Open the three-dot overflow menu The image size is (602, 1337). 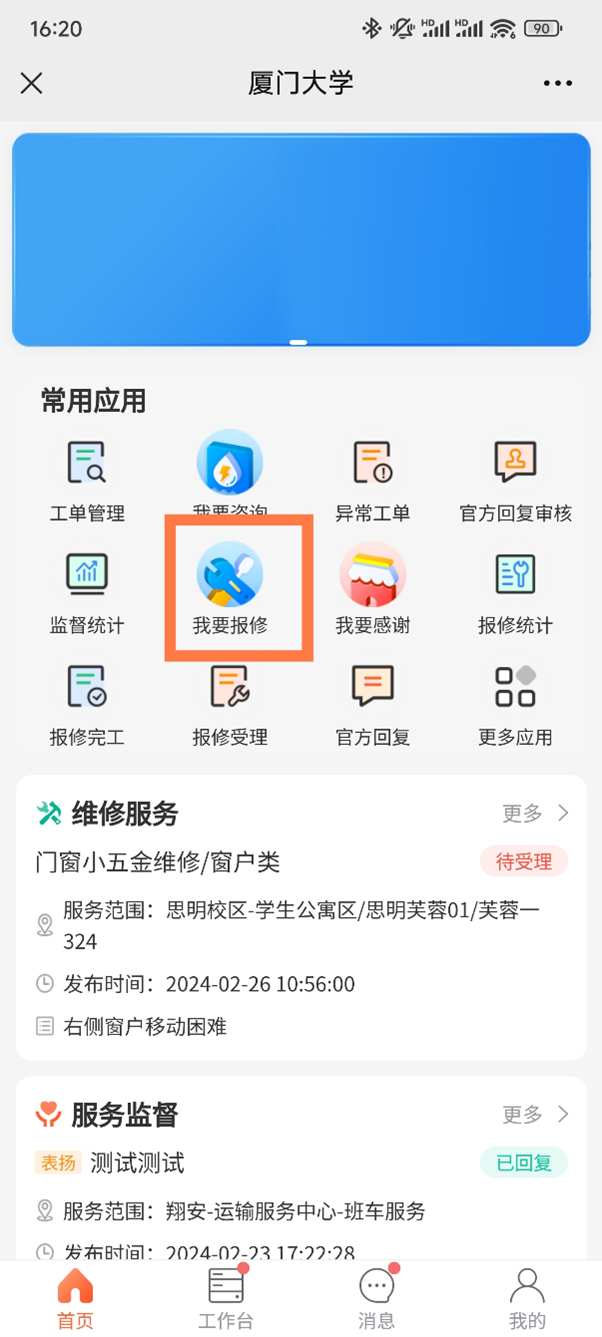point(557,83)
